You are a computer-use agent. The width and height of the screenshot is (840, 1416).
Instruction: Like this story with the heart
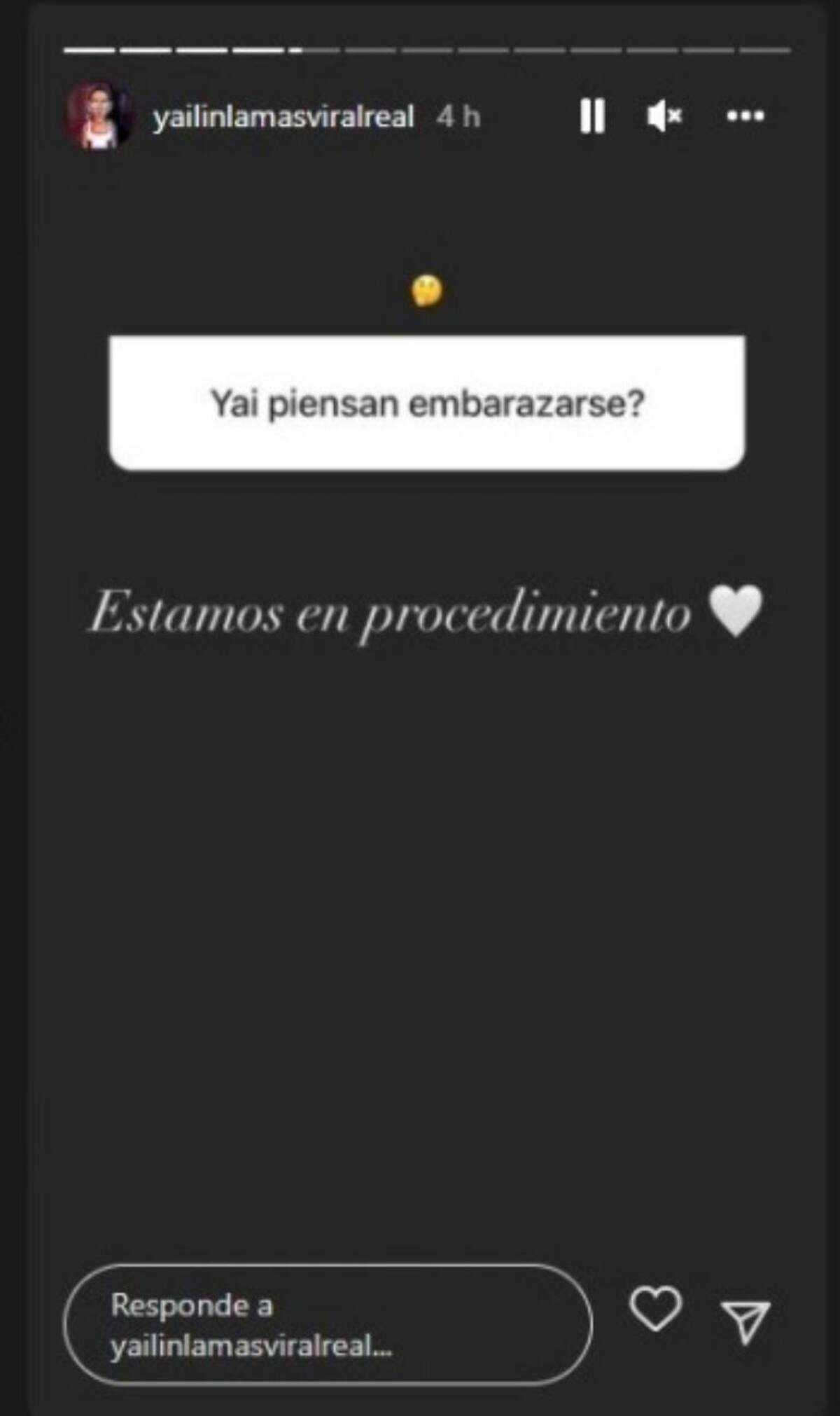tap(655, 1308)
